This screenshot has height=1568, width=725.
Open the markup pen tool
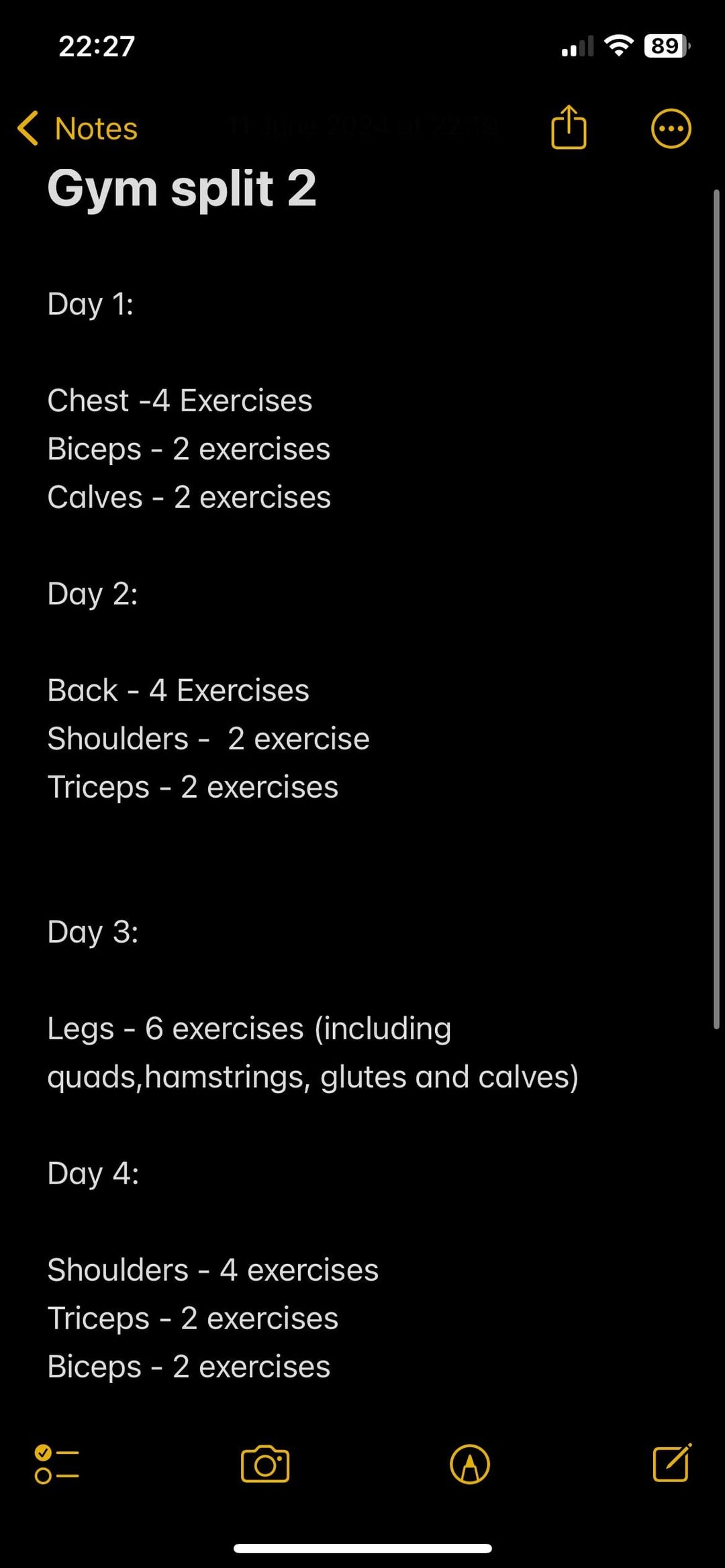[470, 1464]
